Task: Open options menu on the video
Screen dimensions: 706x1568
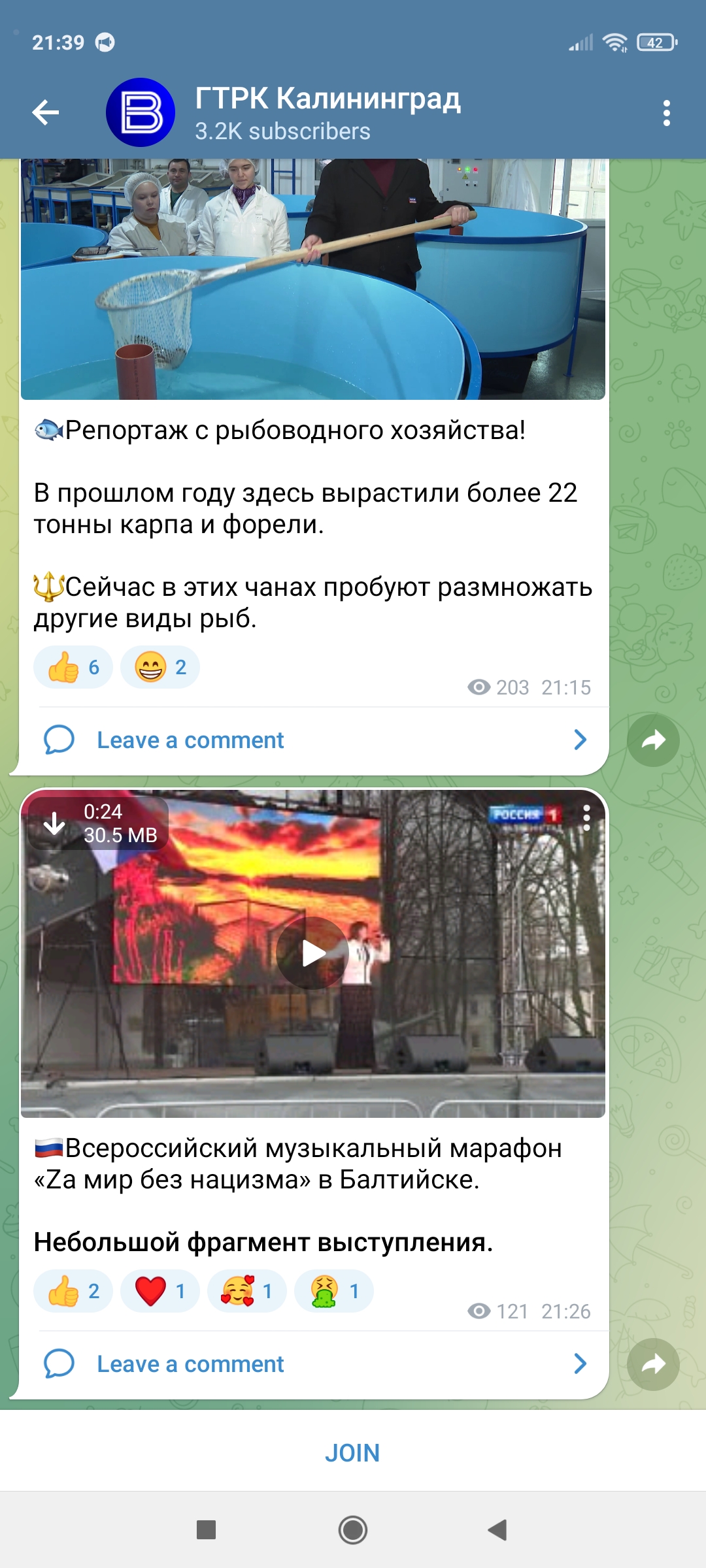Action: 586,818
